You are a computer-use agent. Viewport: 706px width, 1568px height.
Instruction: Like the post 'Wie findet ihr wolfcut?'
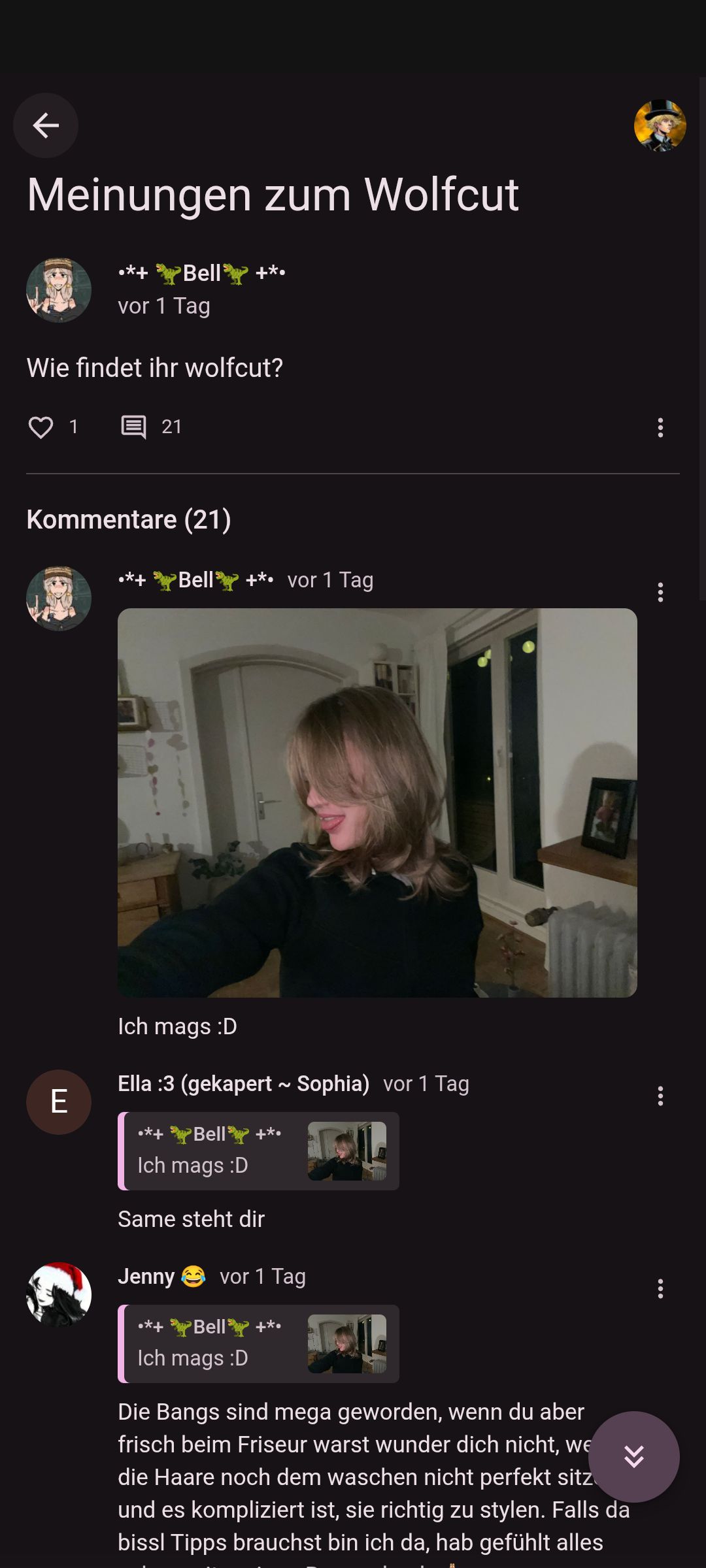point(41,427)
